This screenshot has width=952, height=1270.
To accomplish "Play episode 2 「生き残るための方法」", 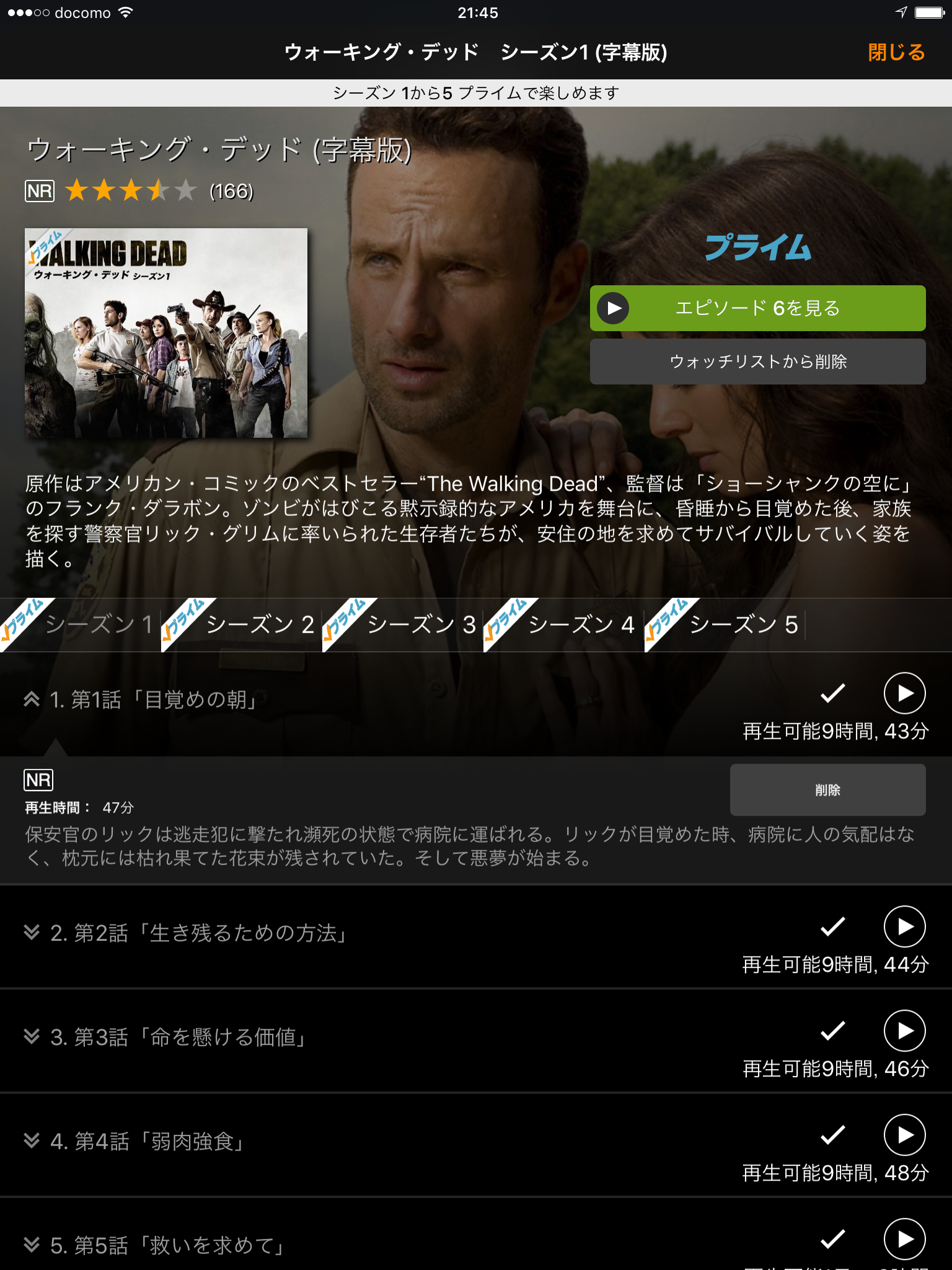I will pyautogui.click(x=904, y=926).
